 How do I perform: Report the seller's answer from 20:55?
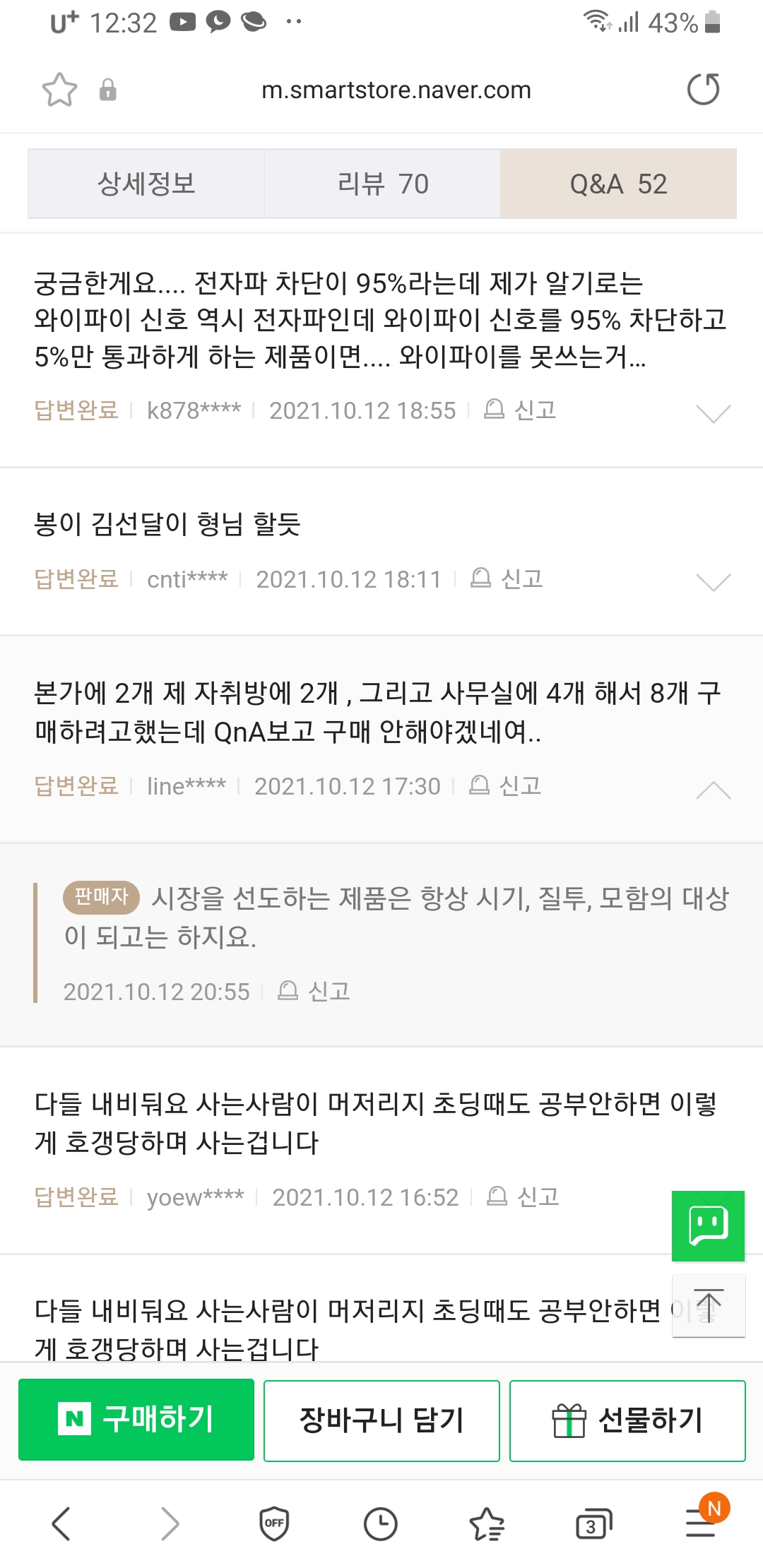point(314,991)
